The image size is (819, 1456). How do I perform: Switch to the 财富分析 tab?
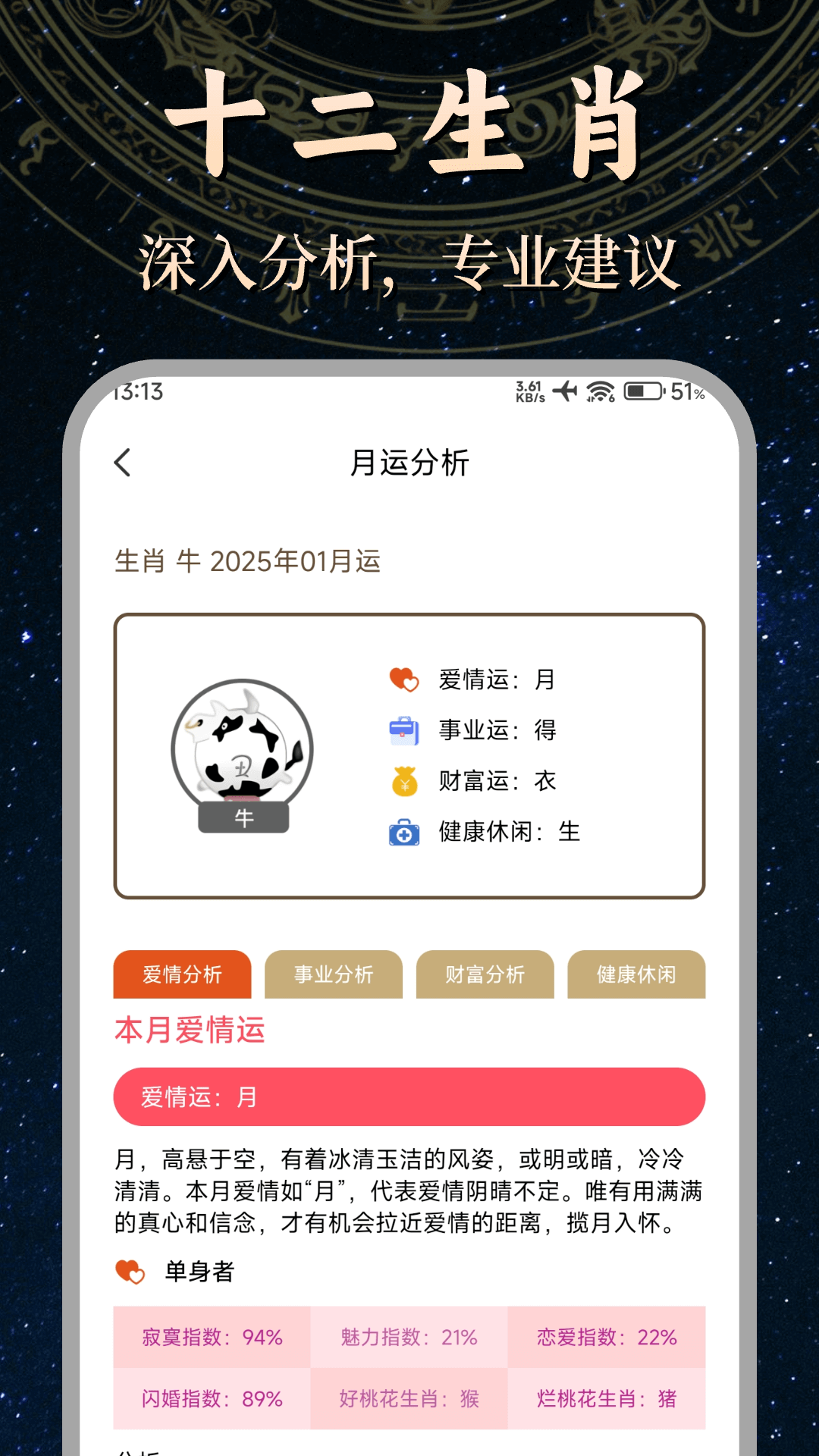pos(485,975)
